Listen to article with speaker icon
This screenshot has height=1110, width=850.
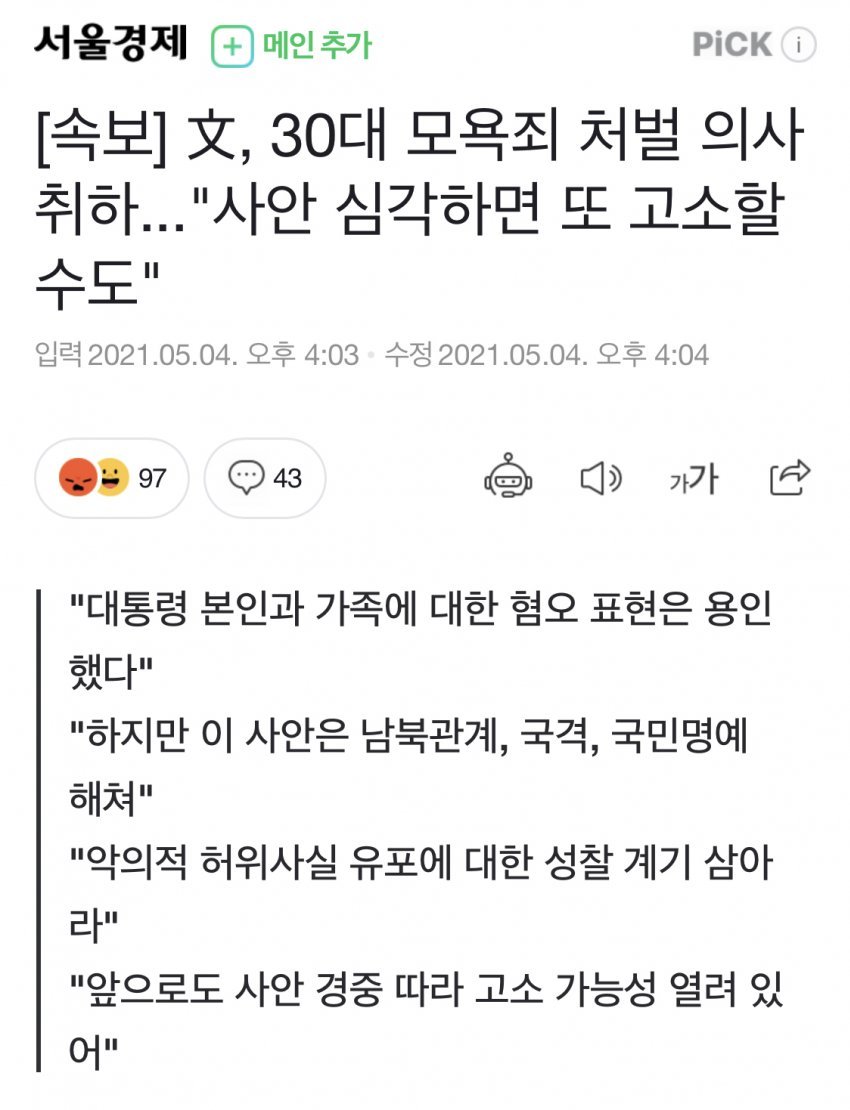coord(601,479)
